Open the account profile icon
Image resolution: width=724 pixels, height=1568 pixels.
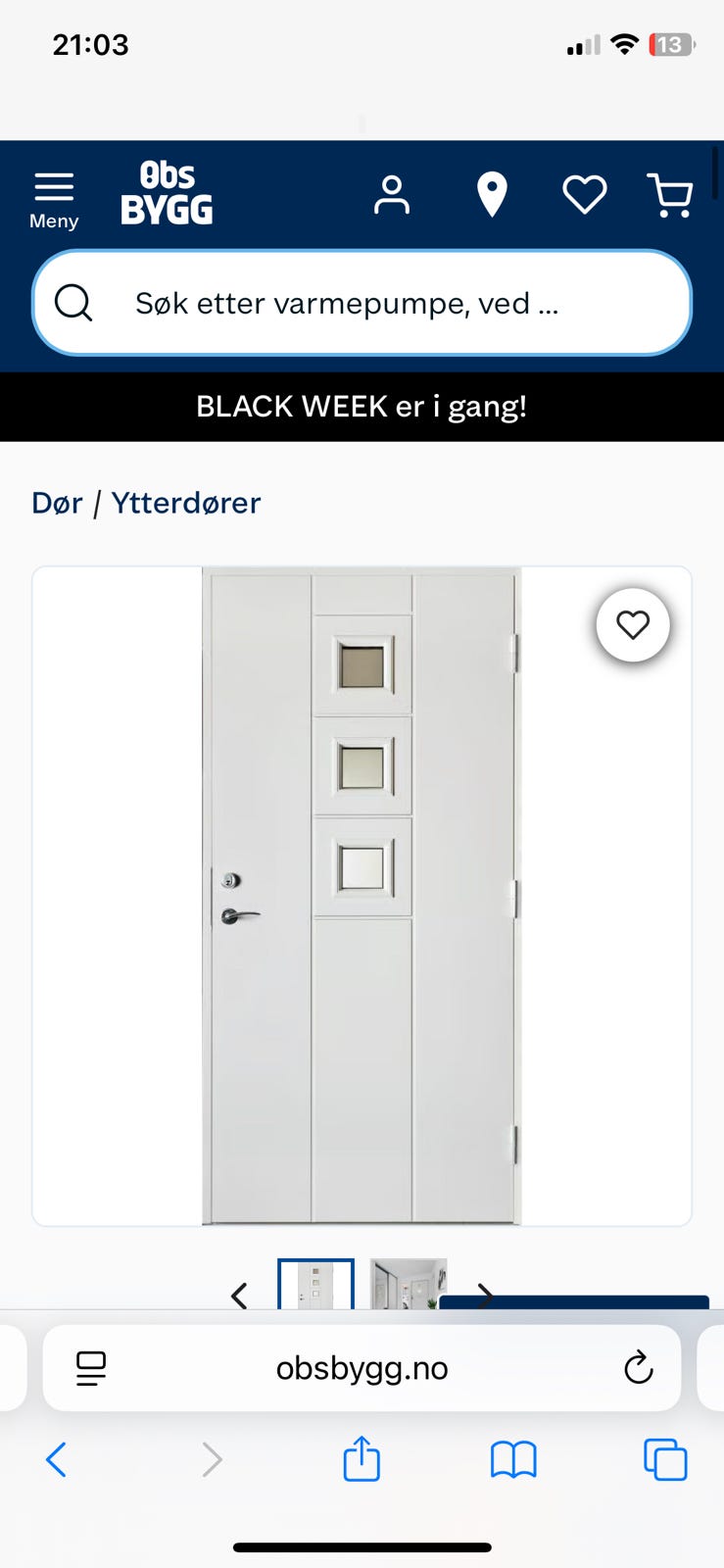[x=392, y=194]
